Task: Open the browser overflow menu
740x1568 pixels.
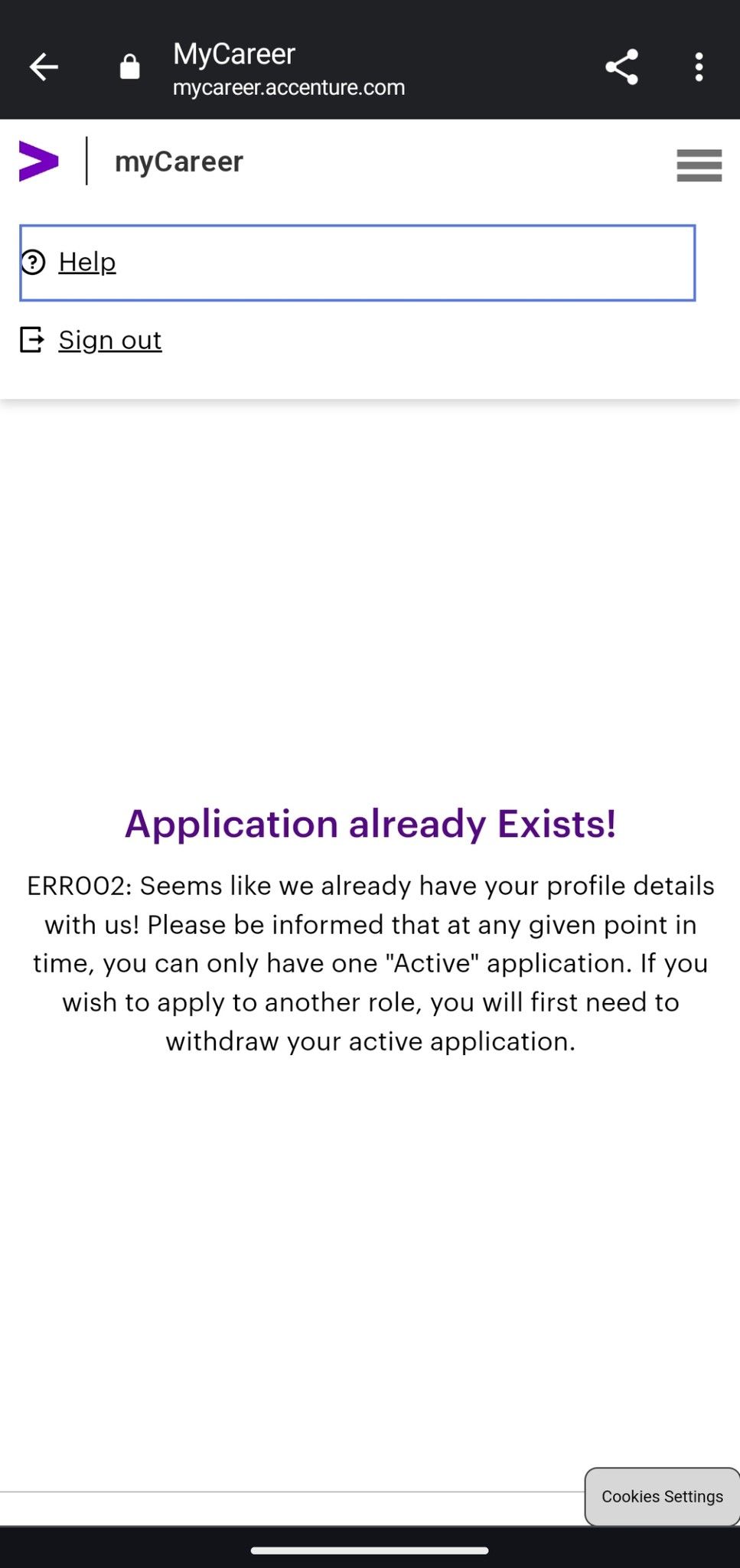Action: pyautogui.click(x=699, y=67)
